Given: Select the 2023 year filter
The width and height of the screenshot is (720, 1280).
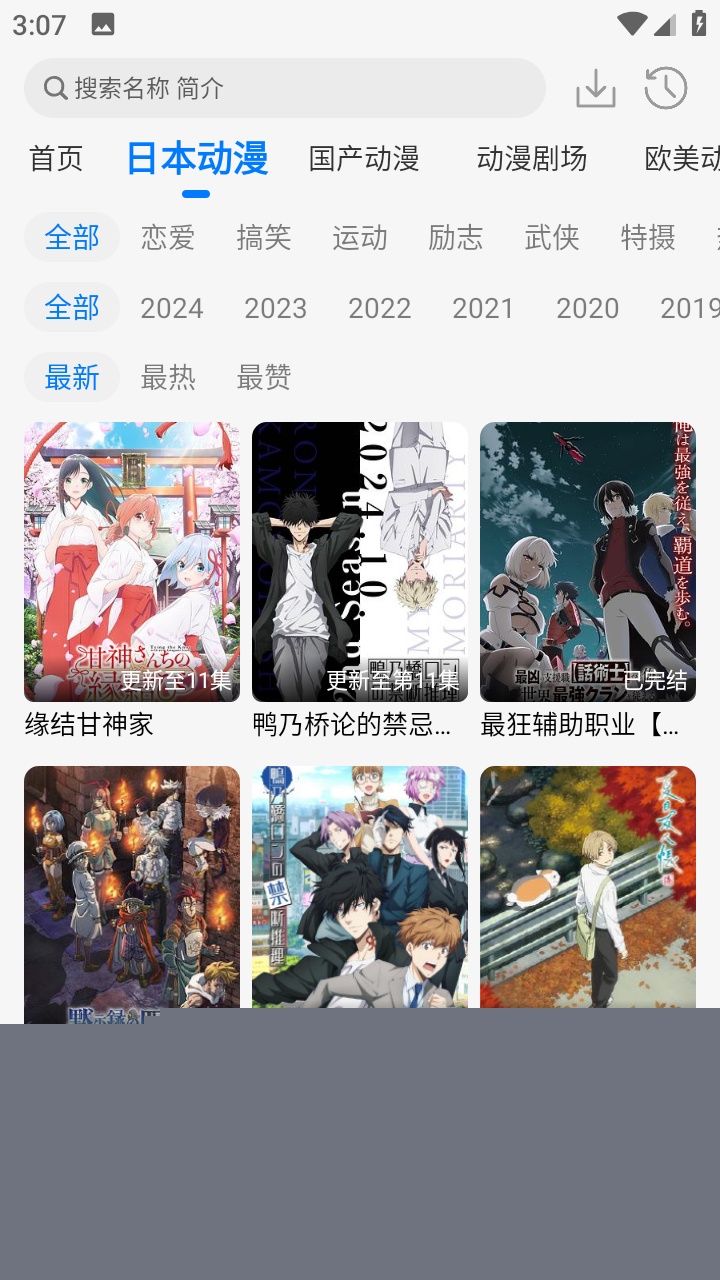Looking at the screenshot, I should 276,308.
